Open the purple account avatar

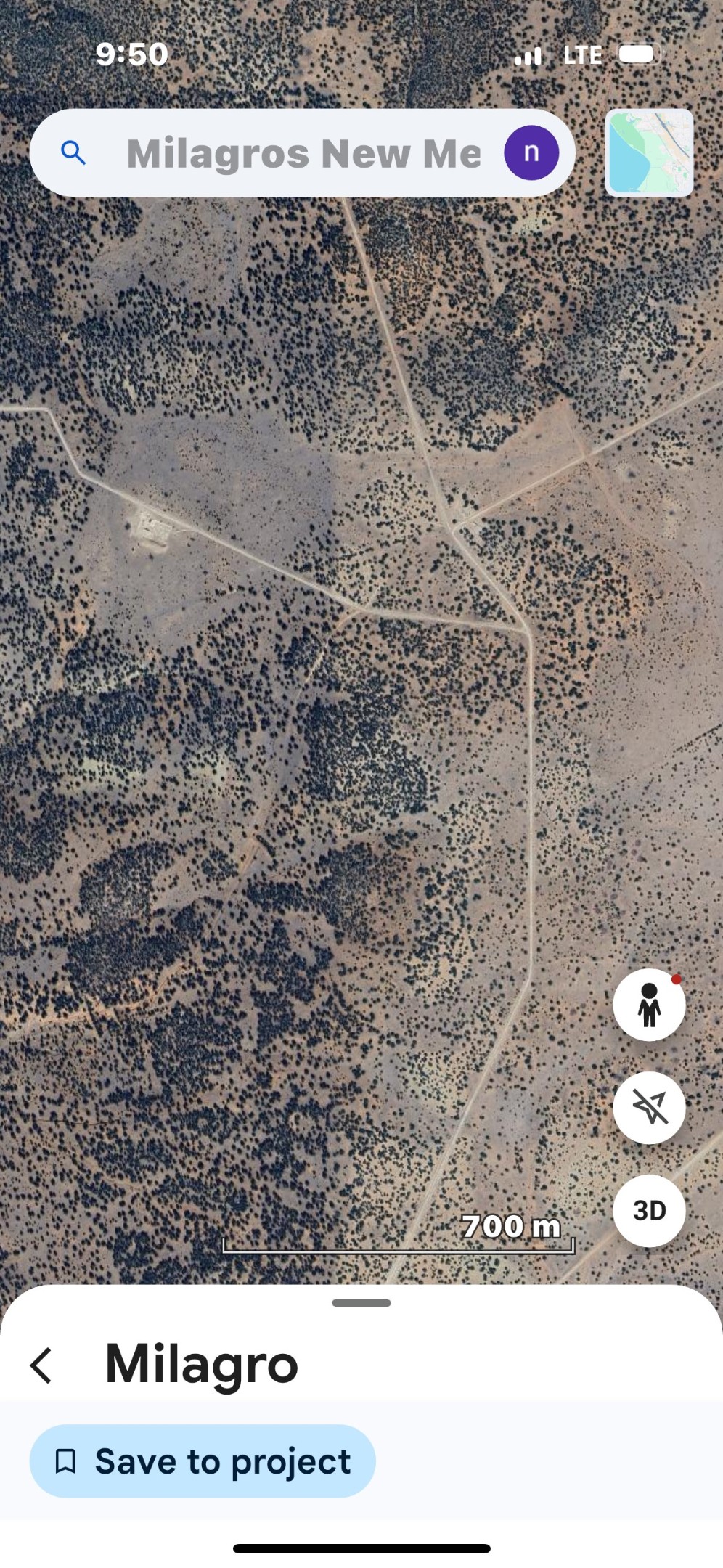tap(531, 152)
